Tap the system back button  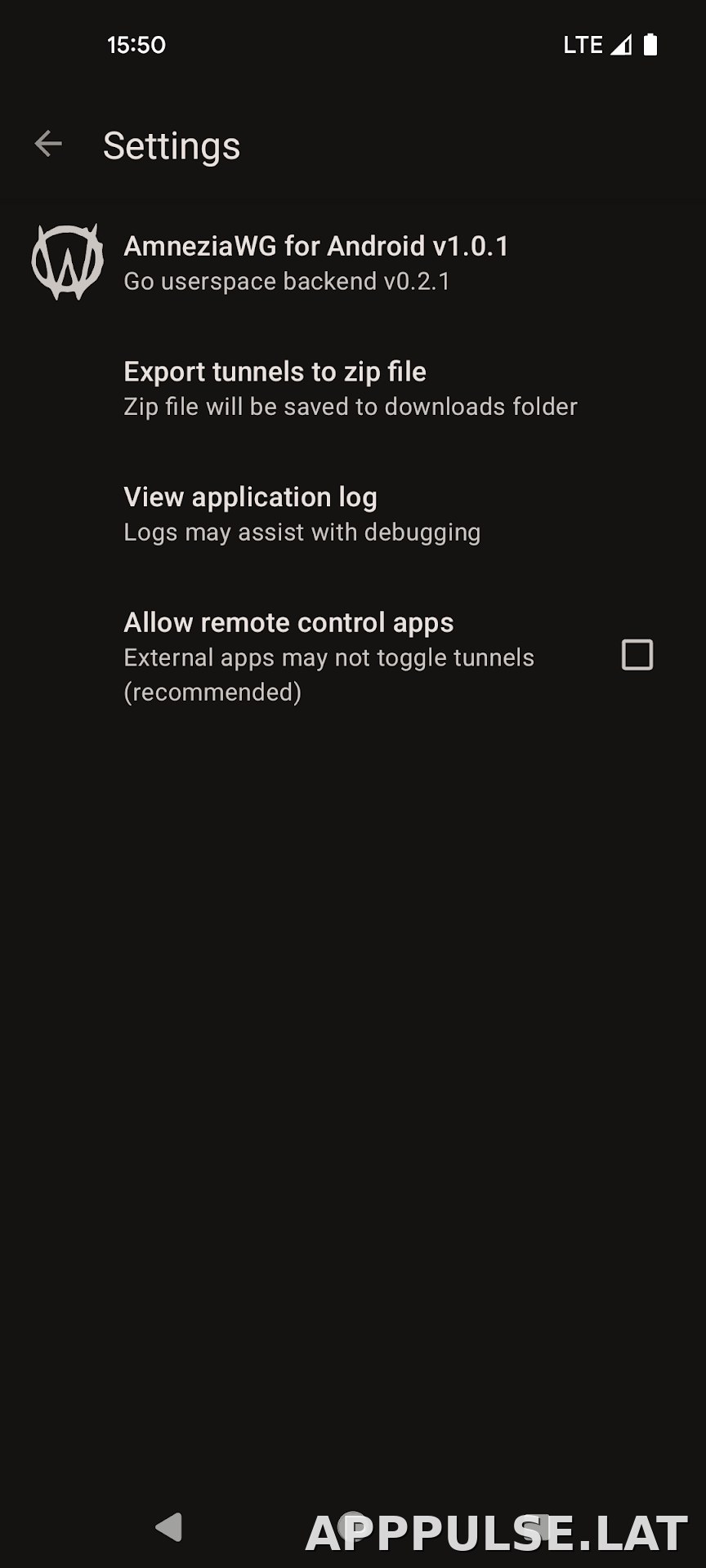point(169,1527)
